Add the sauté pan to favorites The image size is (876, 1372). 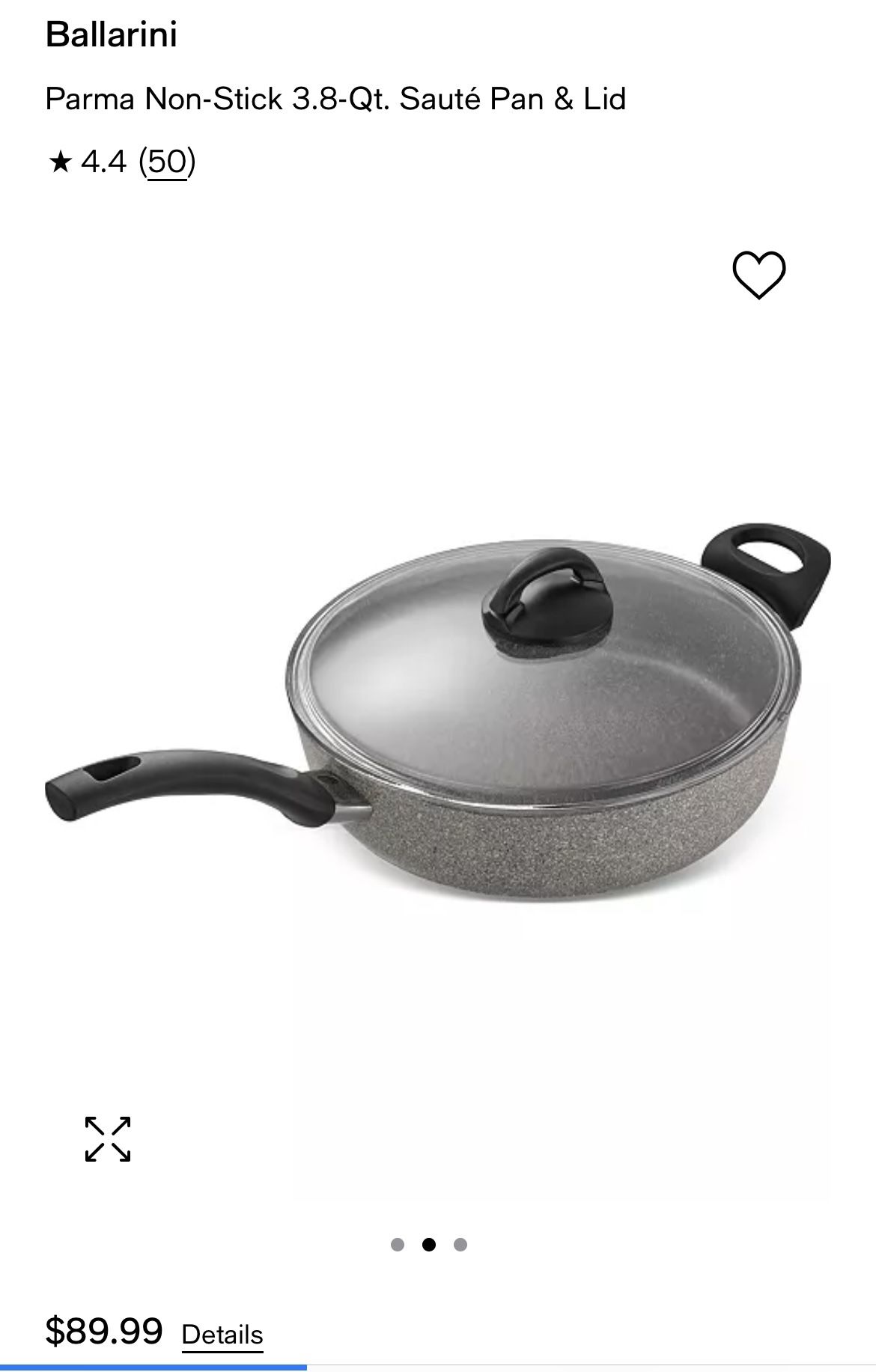point(758,275)
